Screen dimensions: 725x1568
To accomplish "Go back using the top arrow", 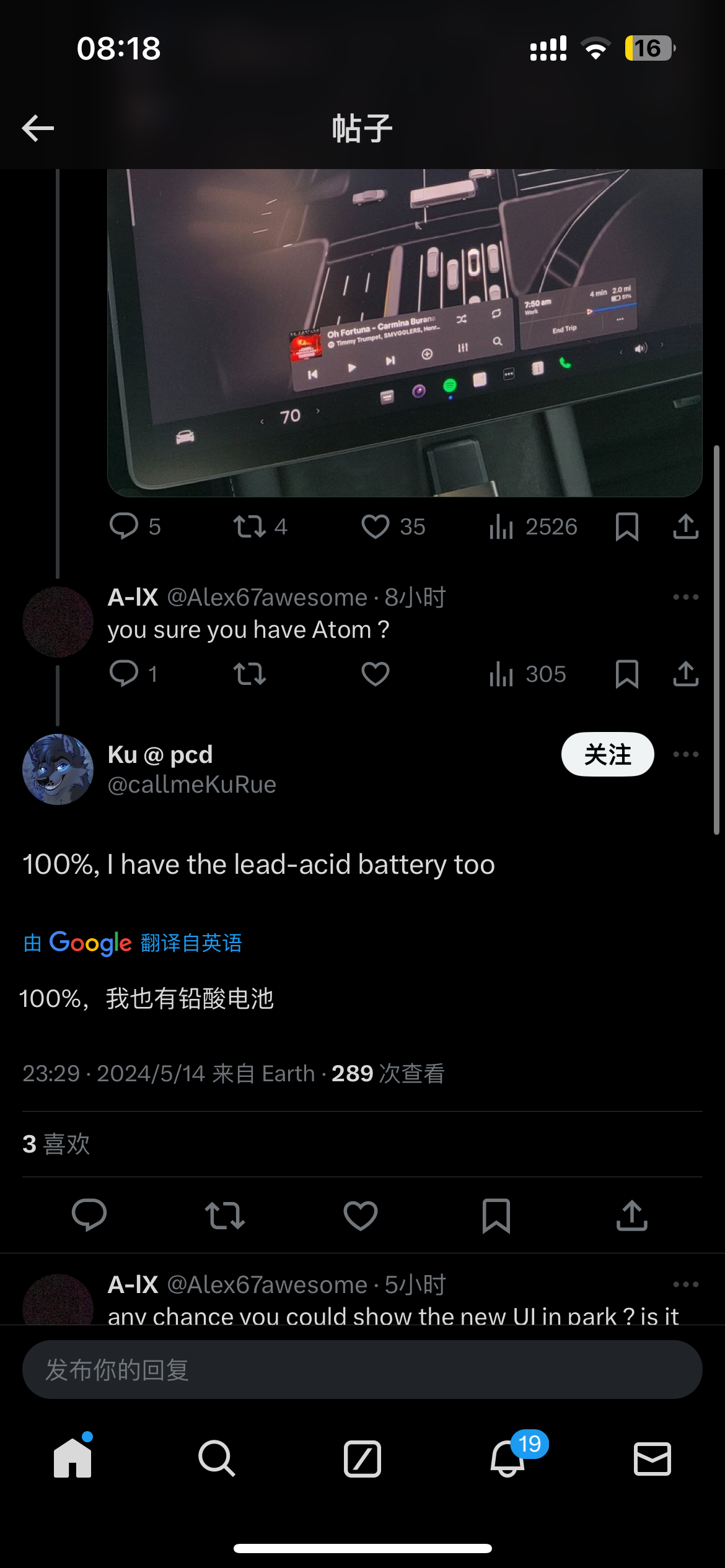I will (38, 128).
